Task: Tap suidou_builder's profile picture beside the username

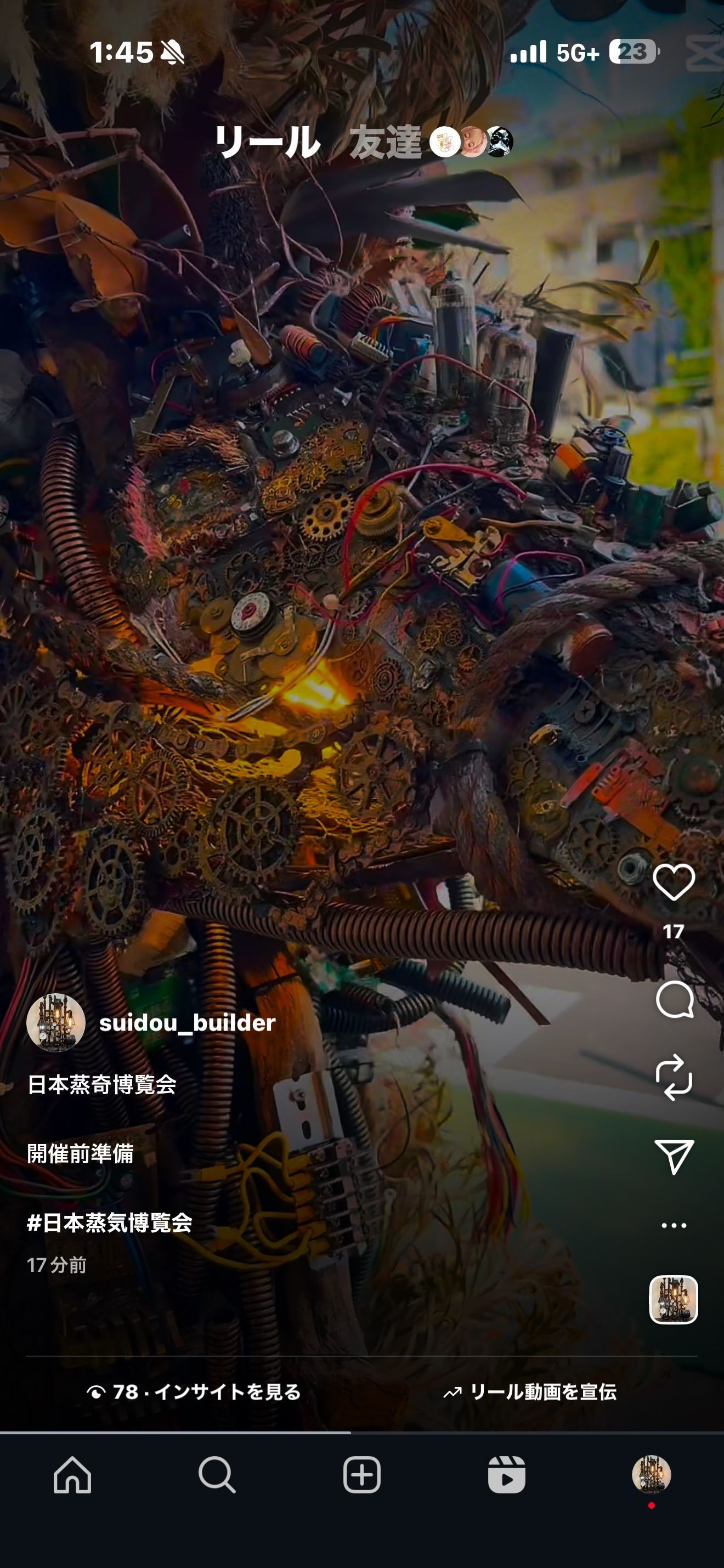Action: click(x=56, y=1023)
